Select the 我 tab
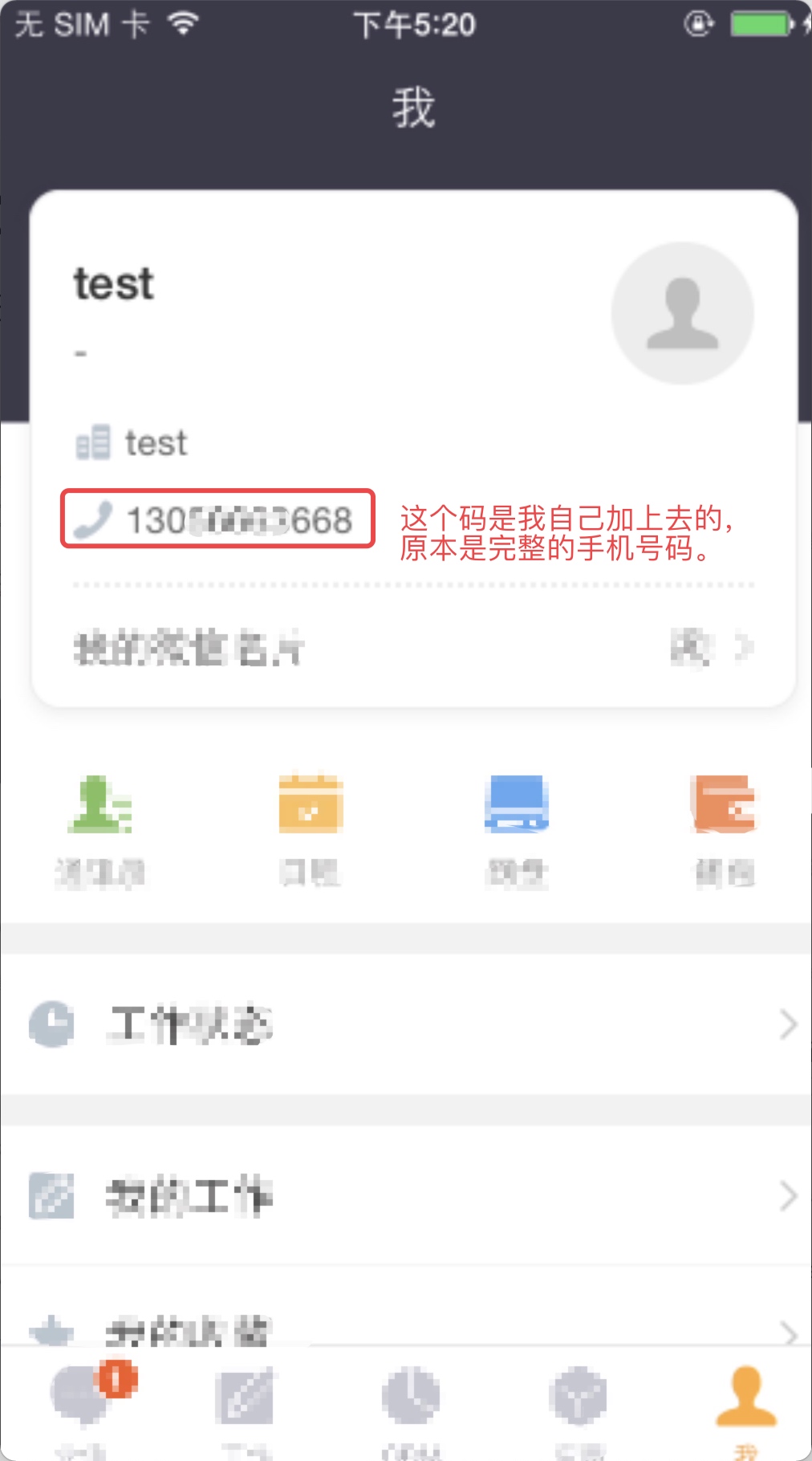 pos(745,1406)
